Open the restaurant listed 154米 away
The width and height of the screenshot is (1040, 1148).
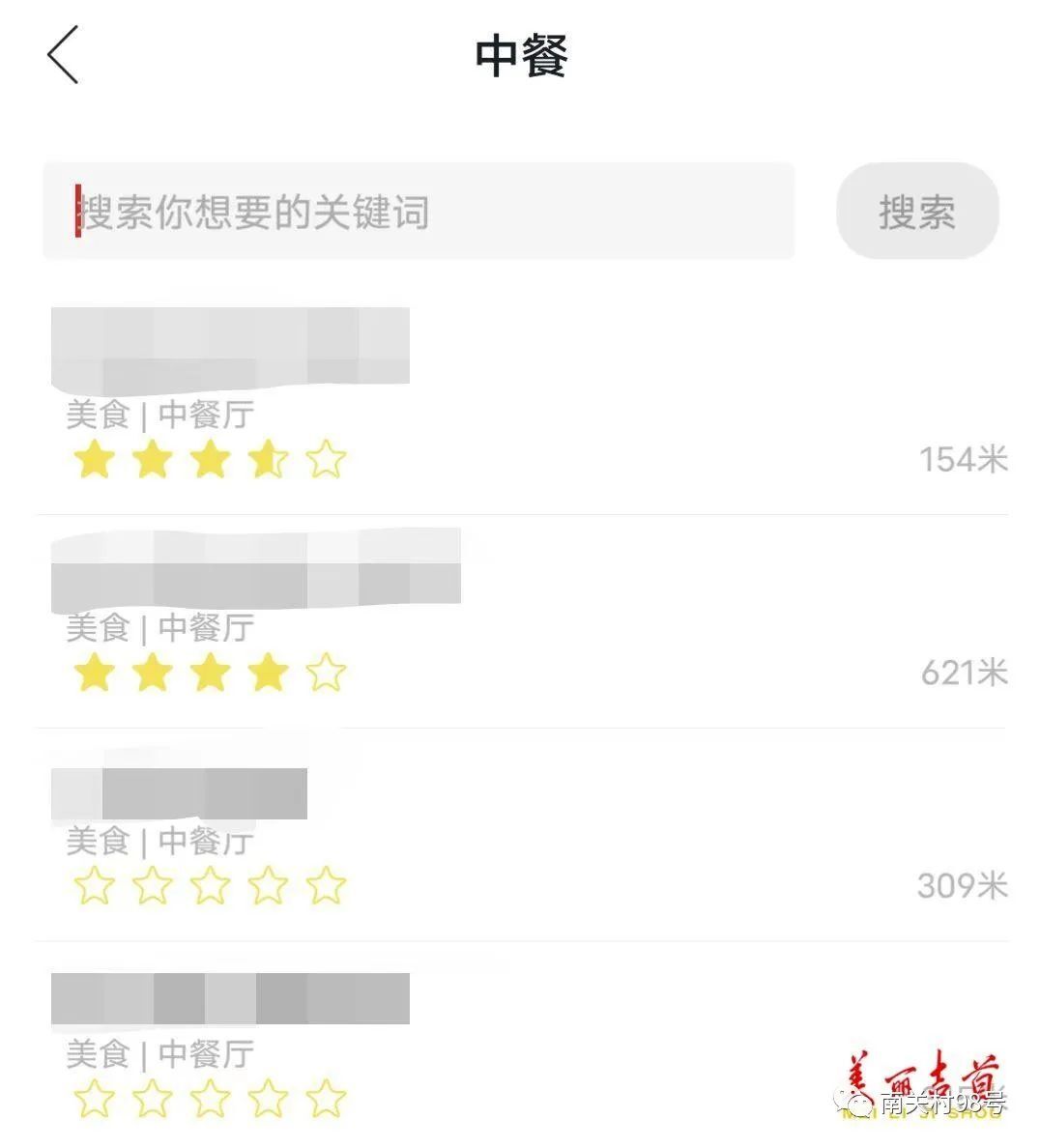(522, 405)
